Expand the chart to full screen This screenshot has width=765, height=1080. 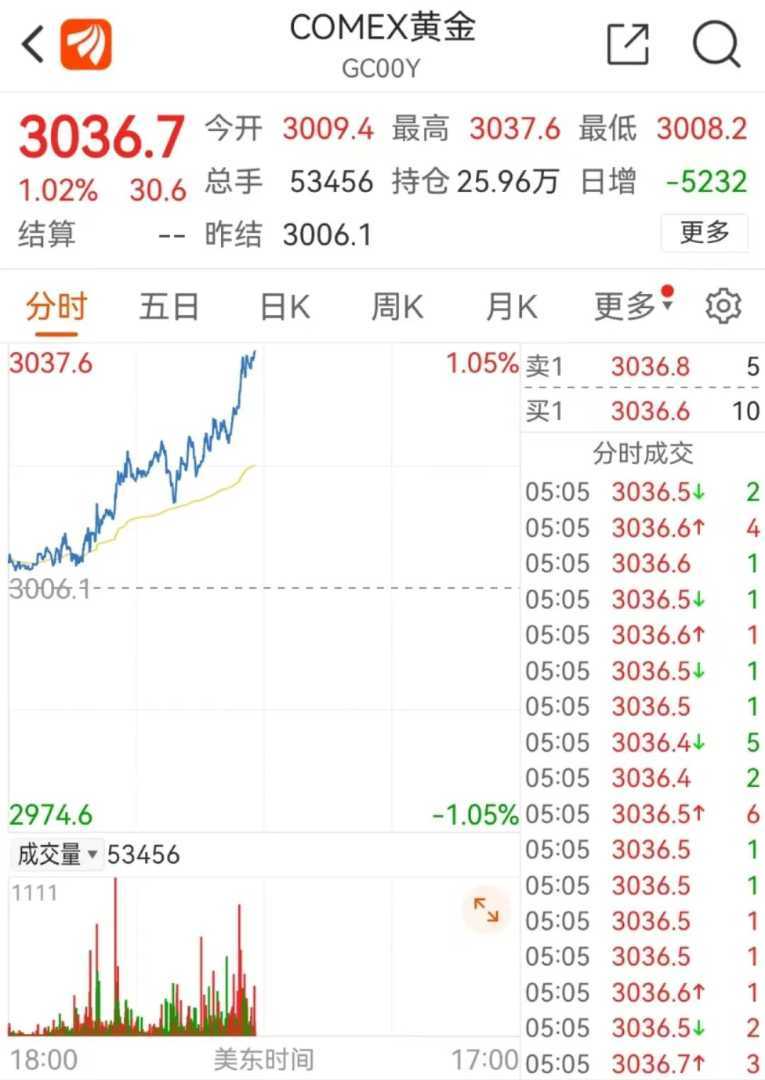click(x=486, y=910)
